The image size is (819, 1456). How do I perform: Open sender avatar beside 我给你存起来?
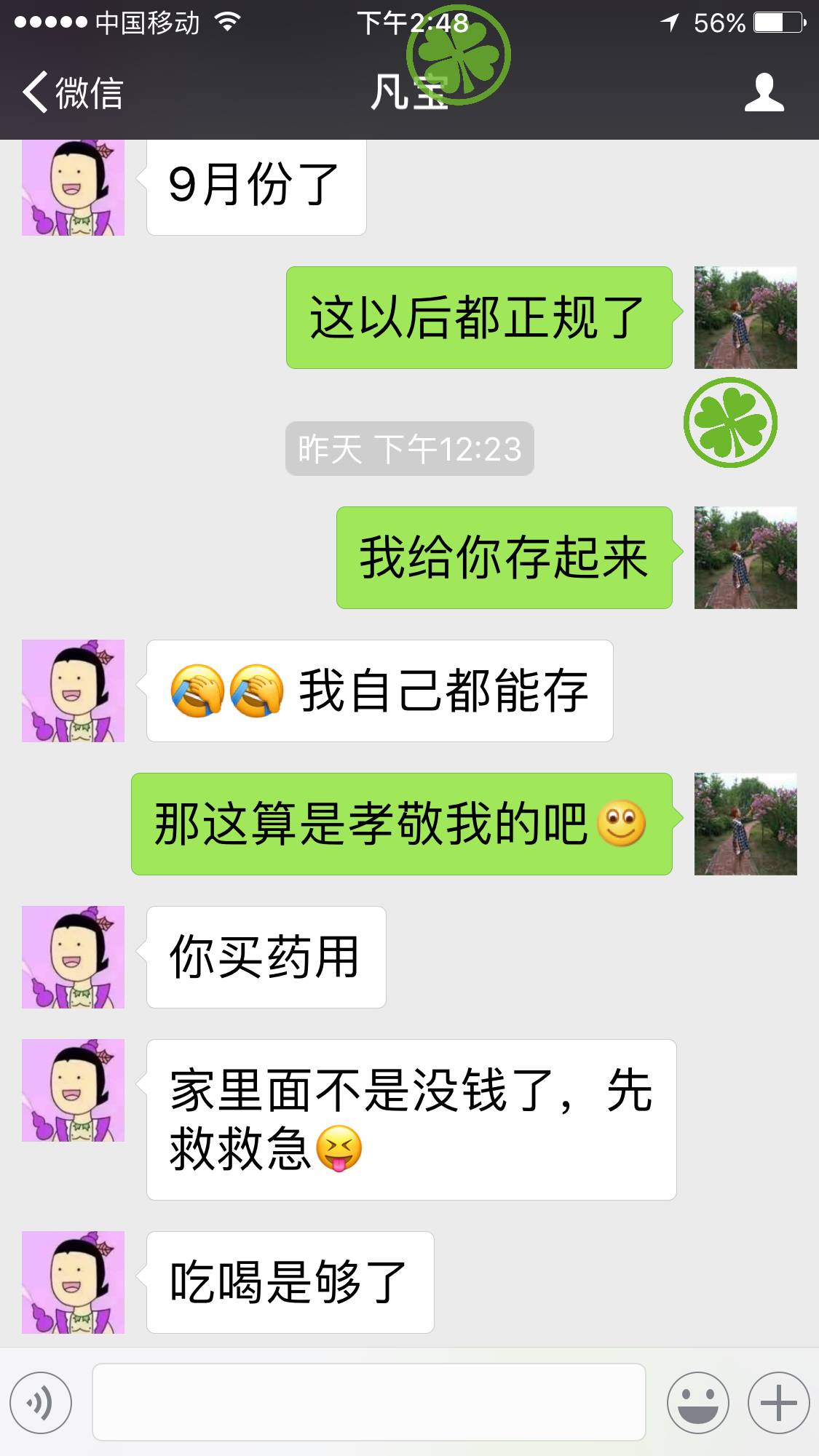click(745, 558)
